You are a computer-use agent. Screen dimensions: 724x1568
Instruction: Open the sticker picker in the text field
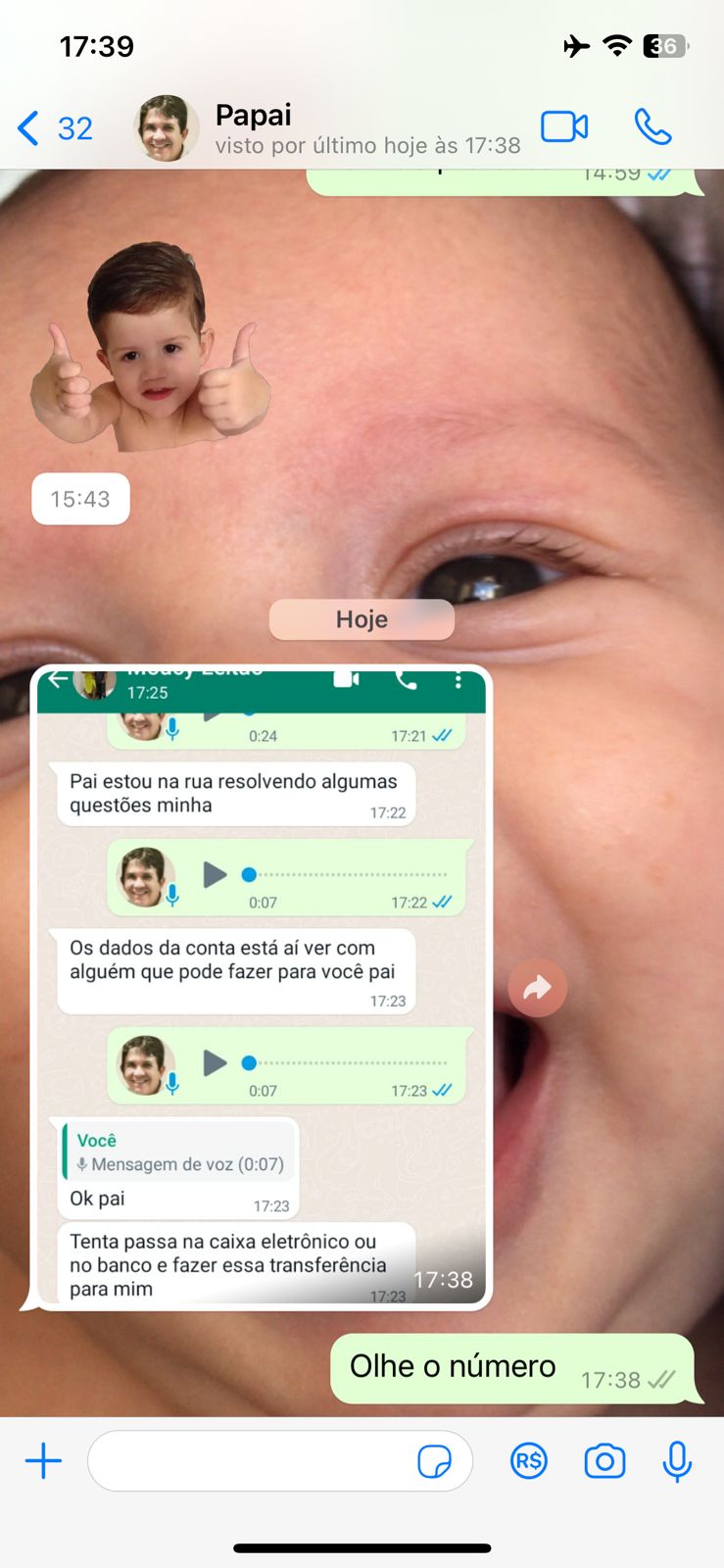pyautogui.click(x=434, y=1461)
